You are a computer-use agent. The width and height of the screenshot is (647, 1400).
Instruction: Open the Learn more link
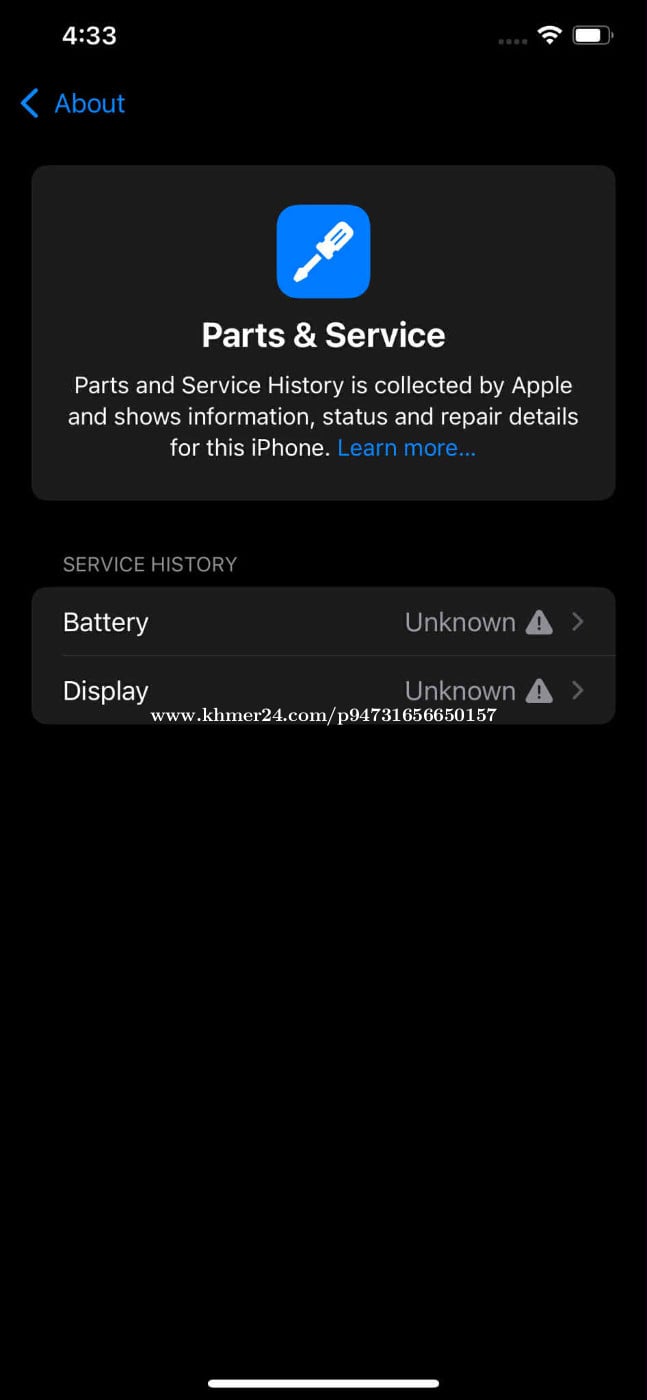coord(406,448)
